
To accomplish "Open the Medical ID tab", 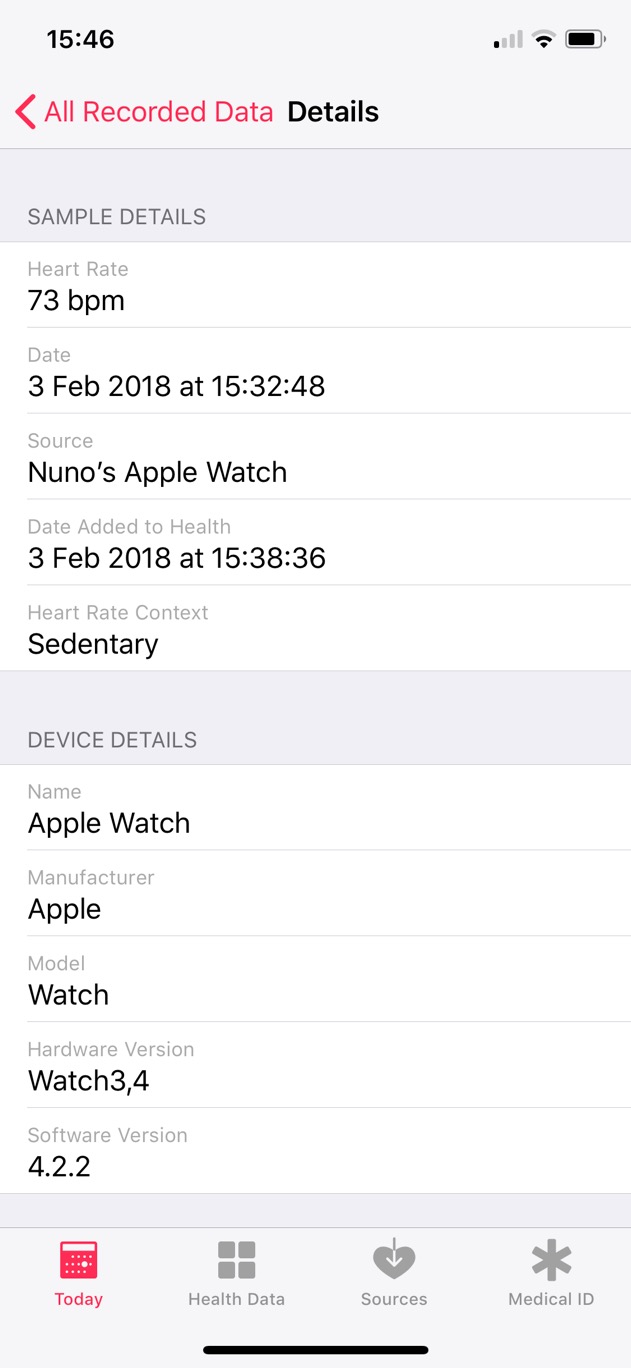I will [551, 1272].
